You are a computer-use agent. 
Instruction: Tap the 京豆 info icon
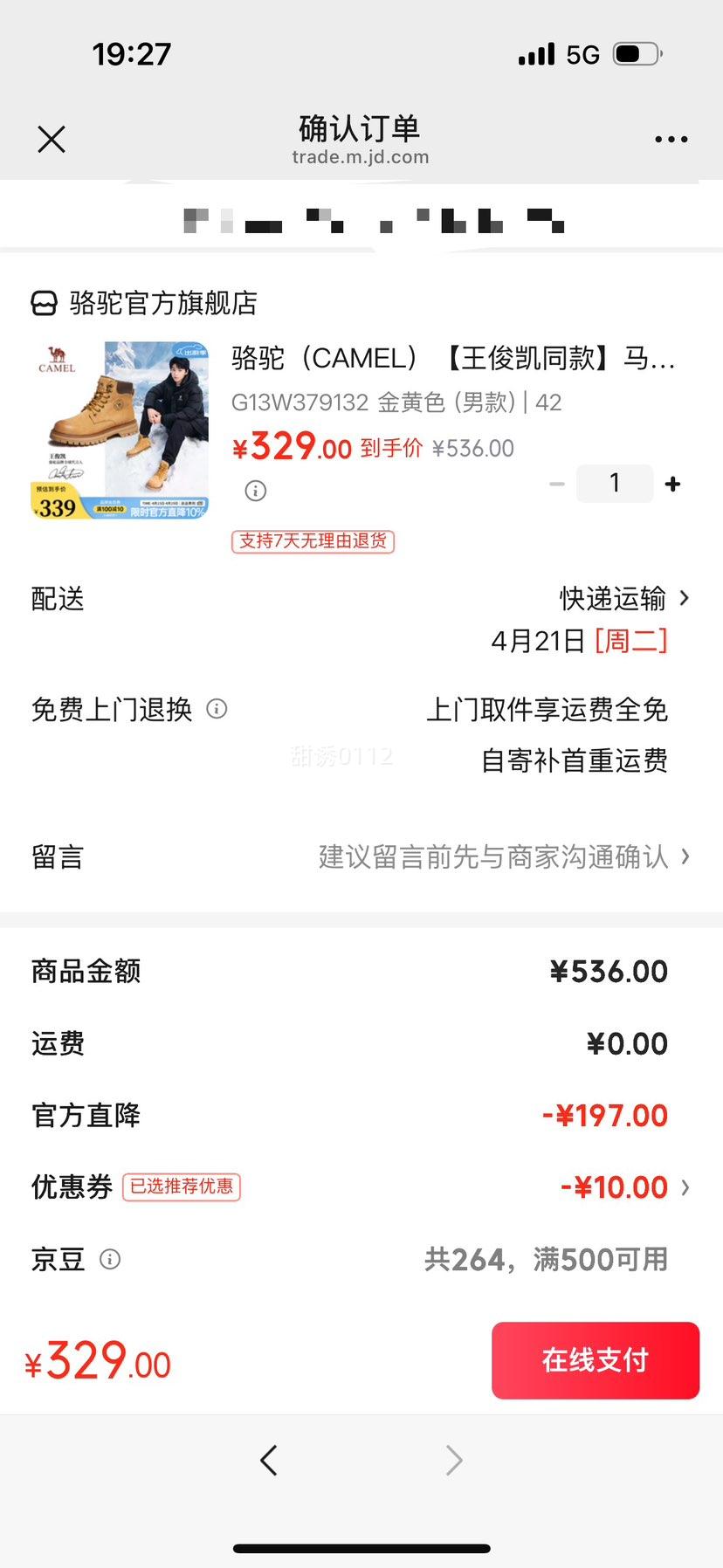pos(110,1259)
